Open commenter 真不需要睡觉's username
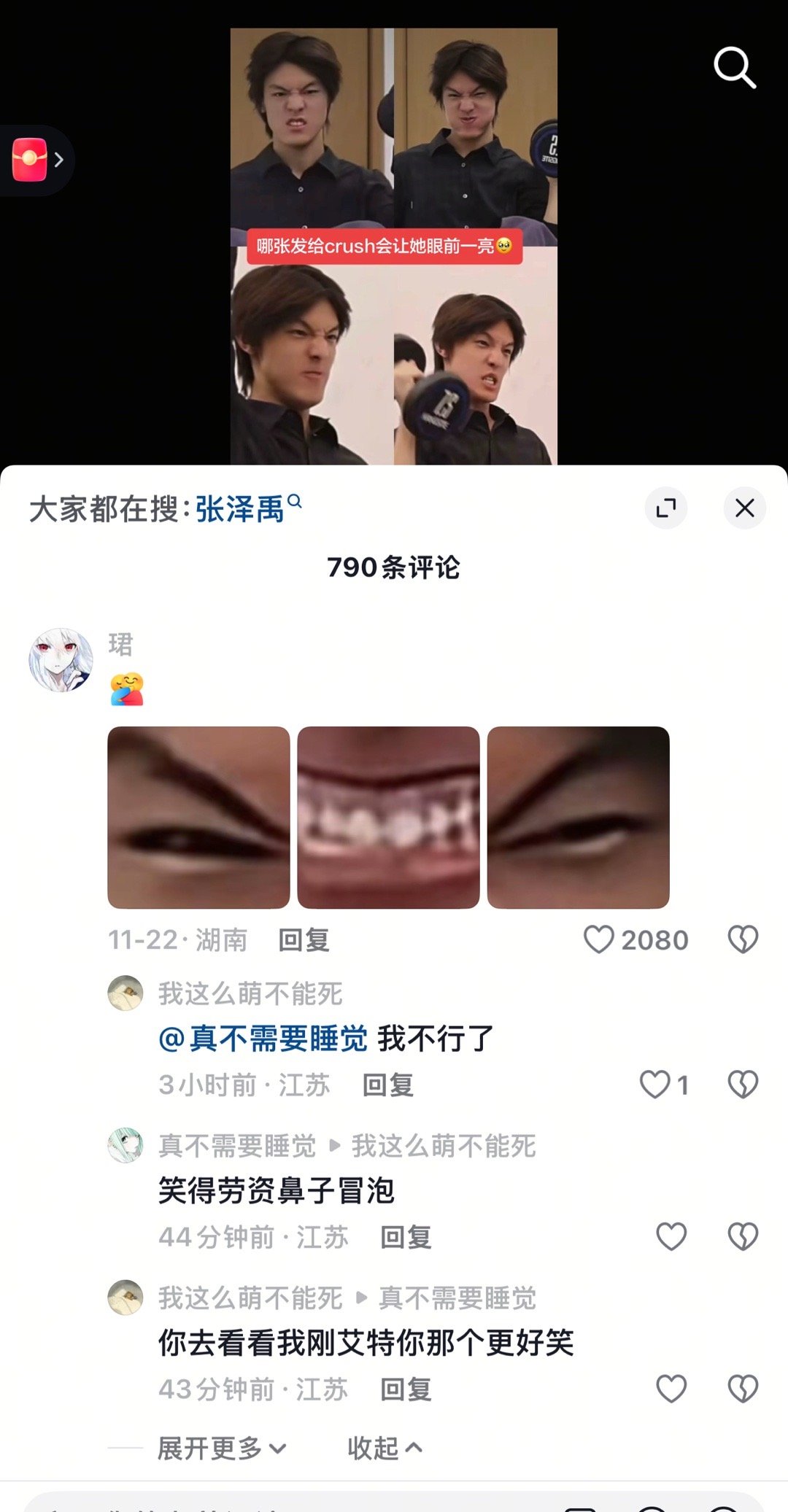This screenshot has width=788, height=1512. point(235,1145)
